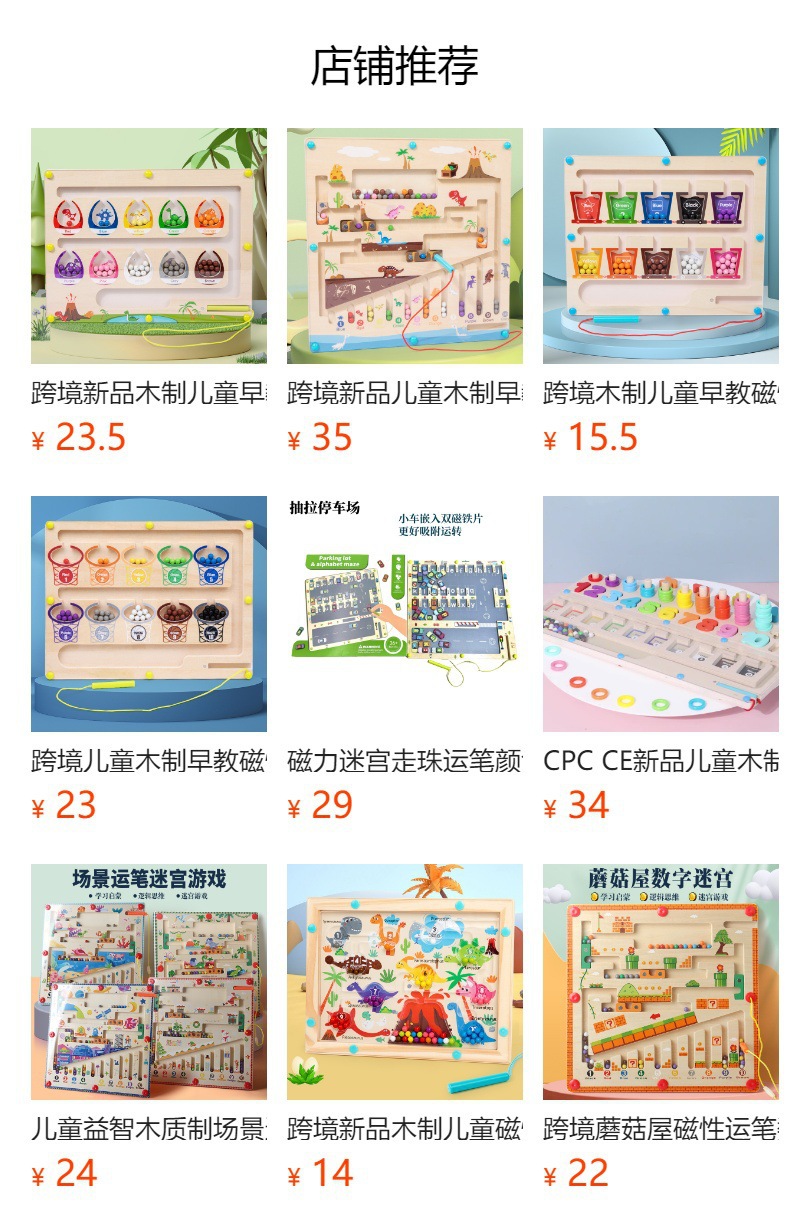Viewport: 790px width, 1232px height.
Task: View the CPC CE新品 wooden toy for ¥34
Action: [660, 614]
